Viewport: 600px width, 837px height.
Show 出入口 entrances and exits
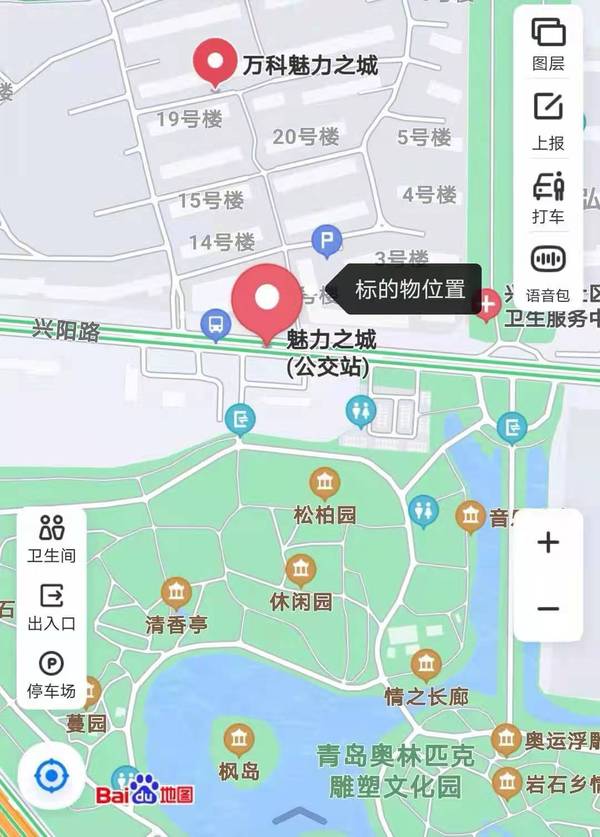tap(52, 605)
